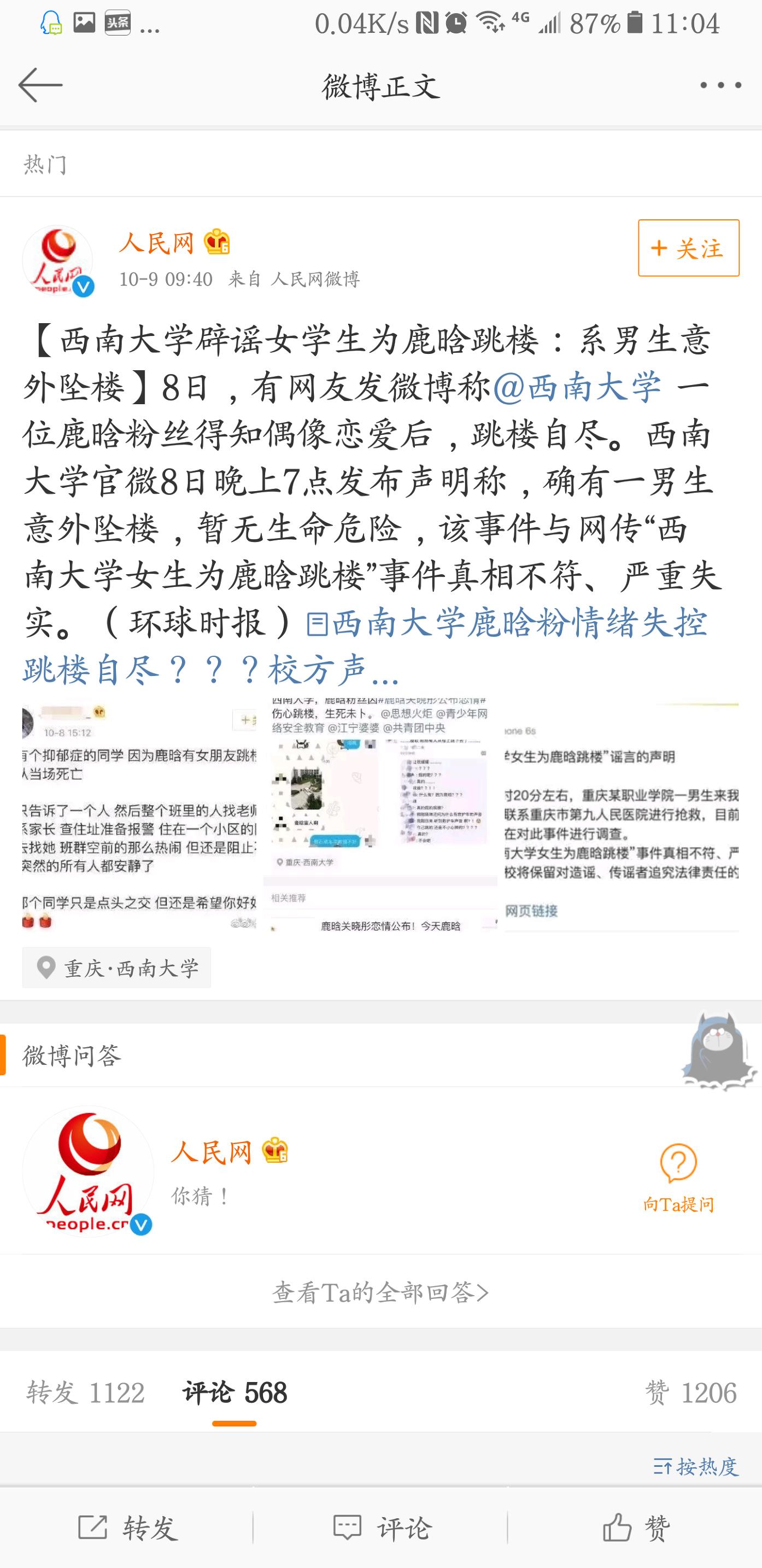Open the 人民网 avatar at post top
762x1568 pixels.
(58, 261)
